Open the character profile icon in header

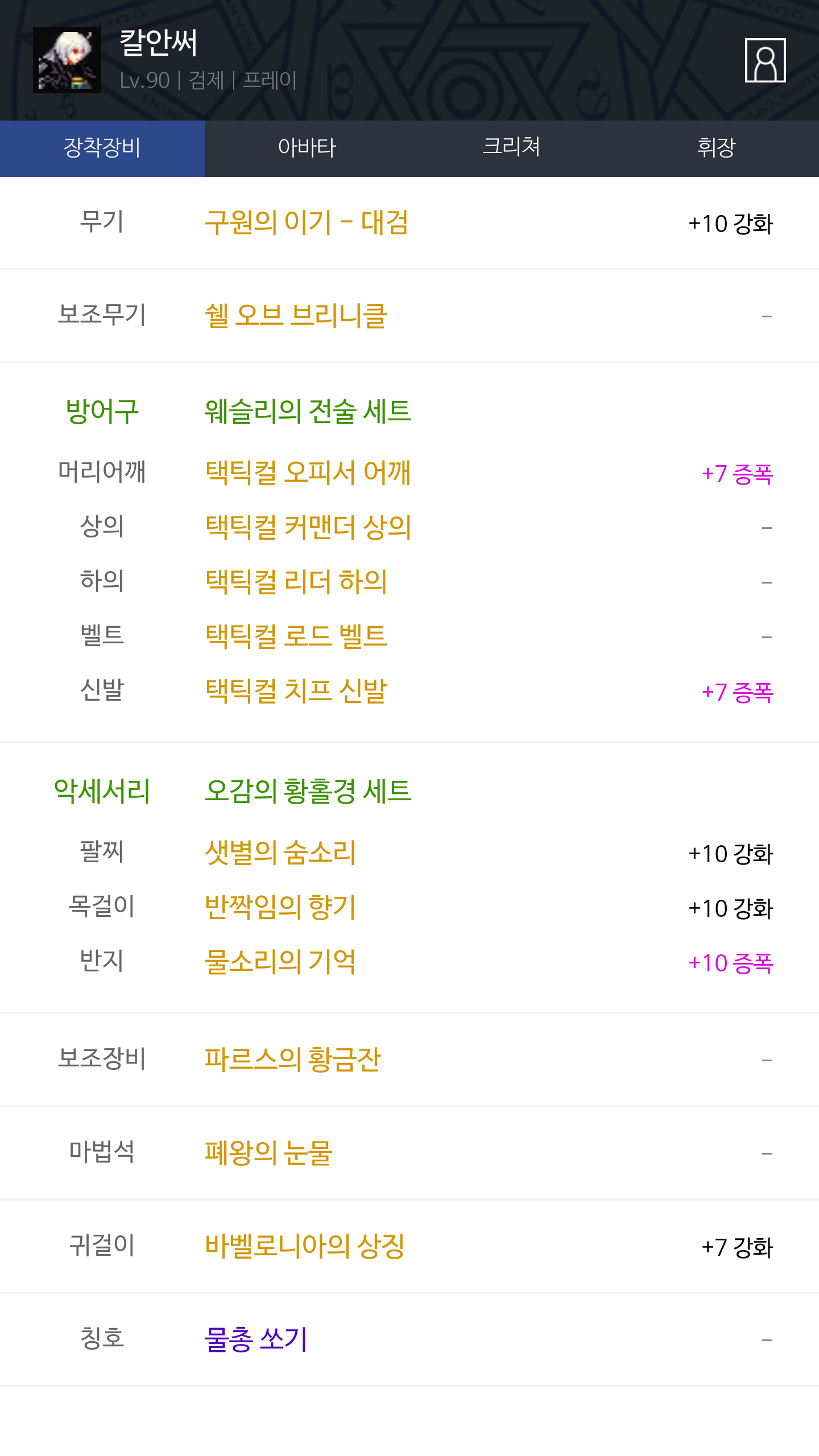pyautogui.click(x=765, y=60)
